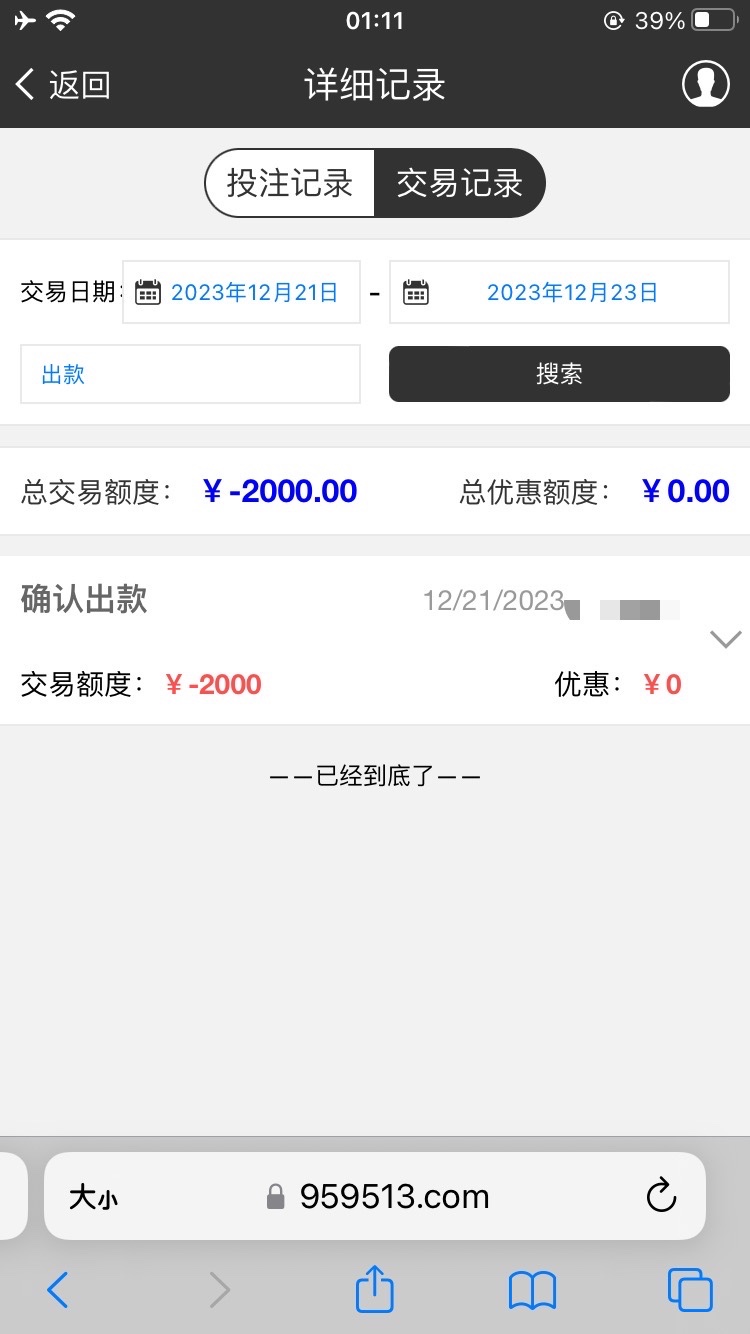Switch to the 投注记录 tab
Screen dimensions: 750x1334
click(x=290, y=183)
